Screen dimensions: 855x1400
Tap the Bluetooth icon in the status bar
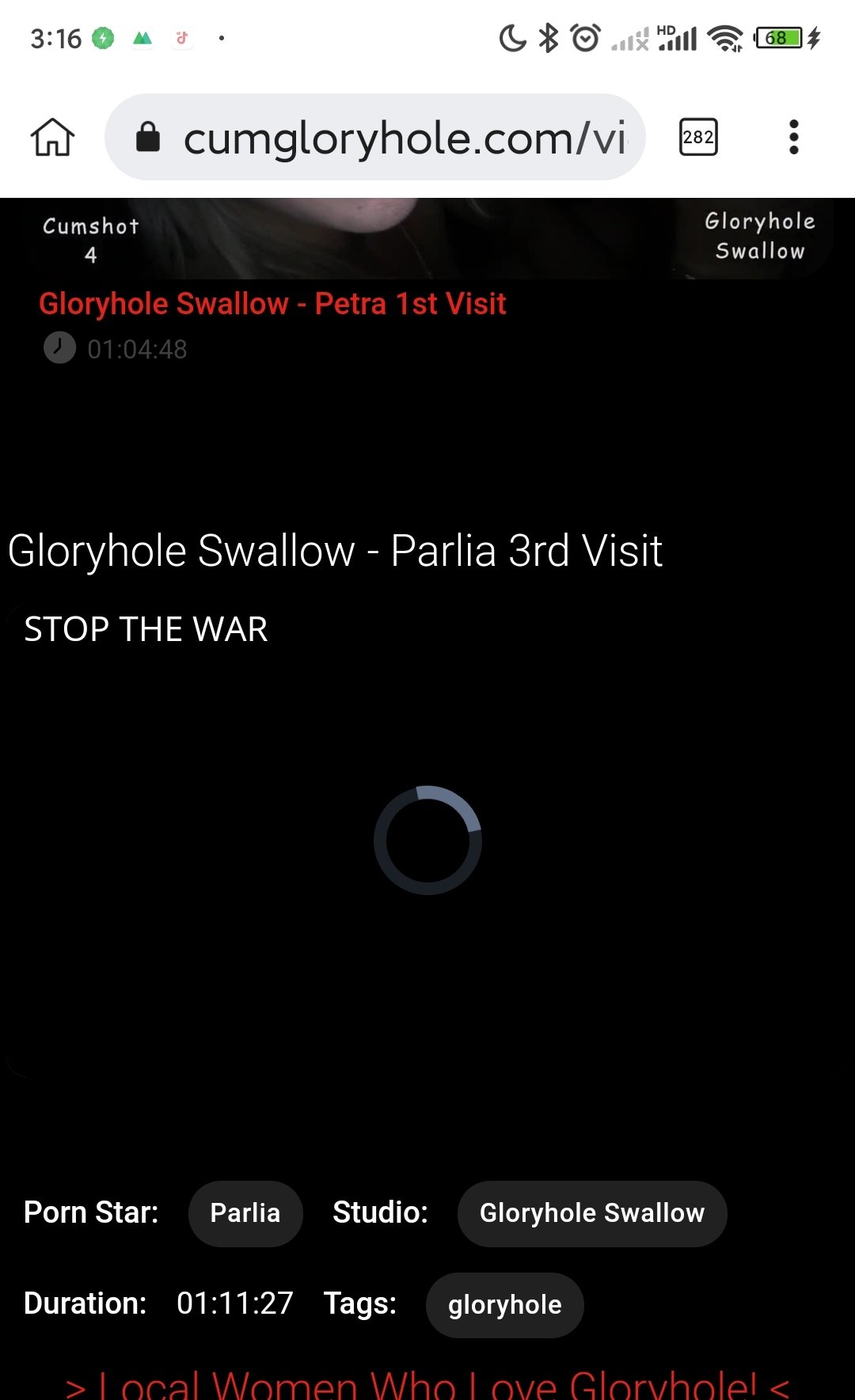click(545, 37)
